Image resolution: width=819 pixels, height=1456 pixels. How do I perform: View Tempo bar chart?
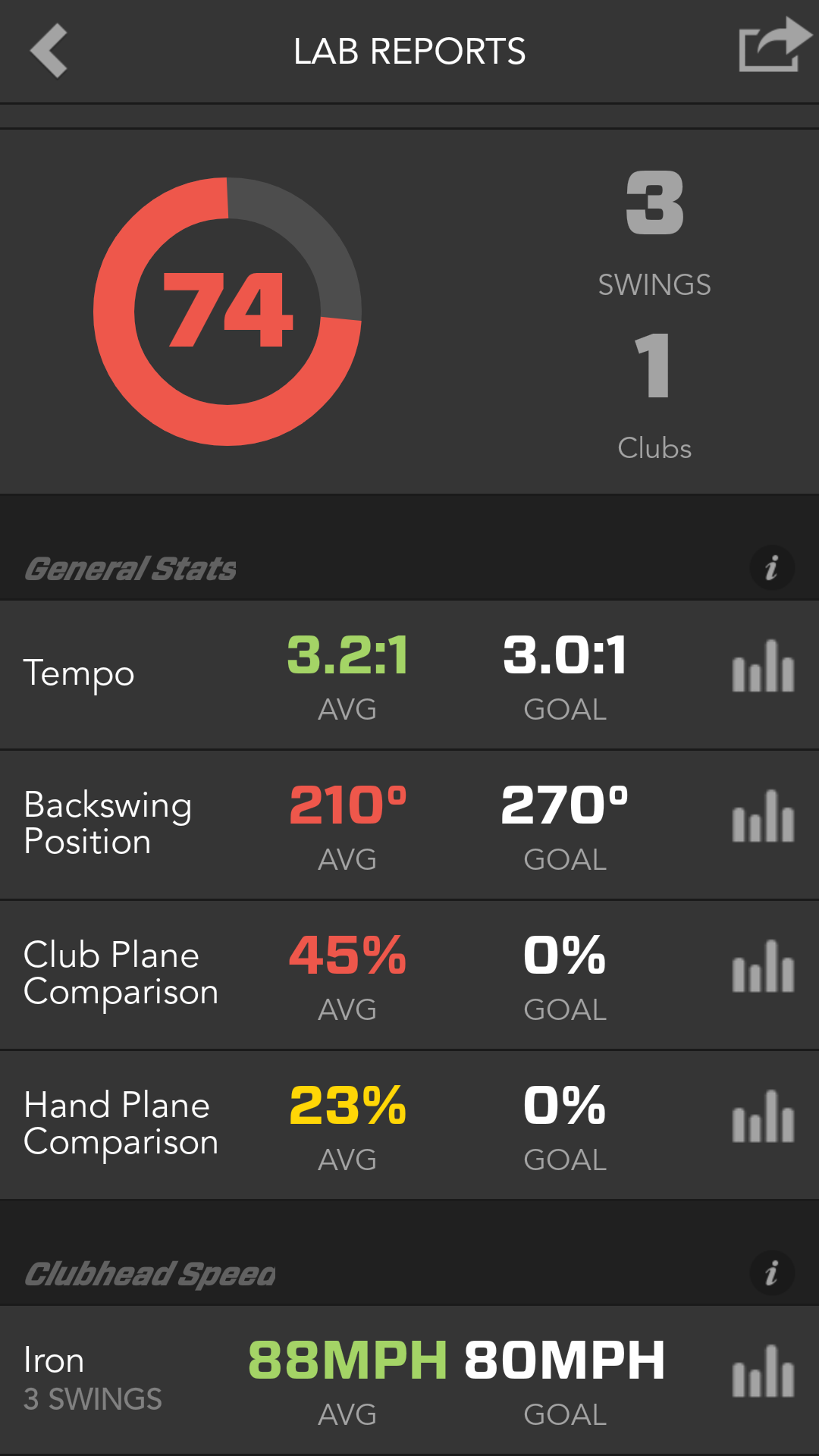[x=763, y=667]
